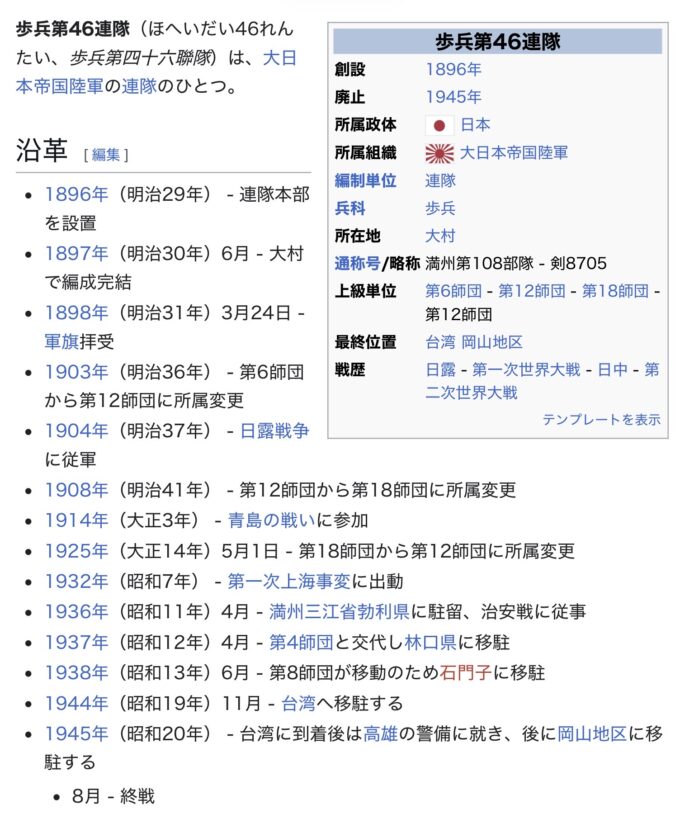The height and width of the screenshot is (823, 680).
Task: Follow the 第4師団 link in the 1937 entry
Action: pyautogui.click(x=301, y=642)
